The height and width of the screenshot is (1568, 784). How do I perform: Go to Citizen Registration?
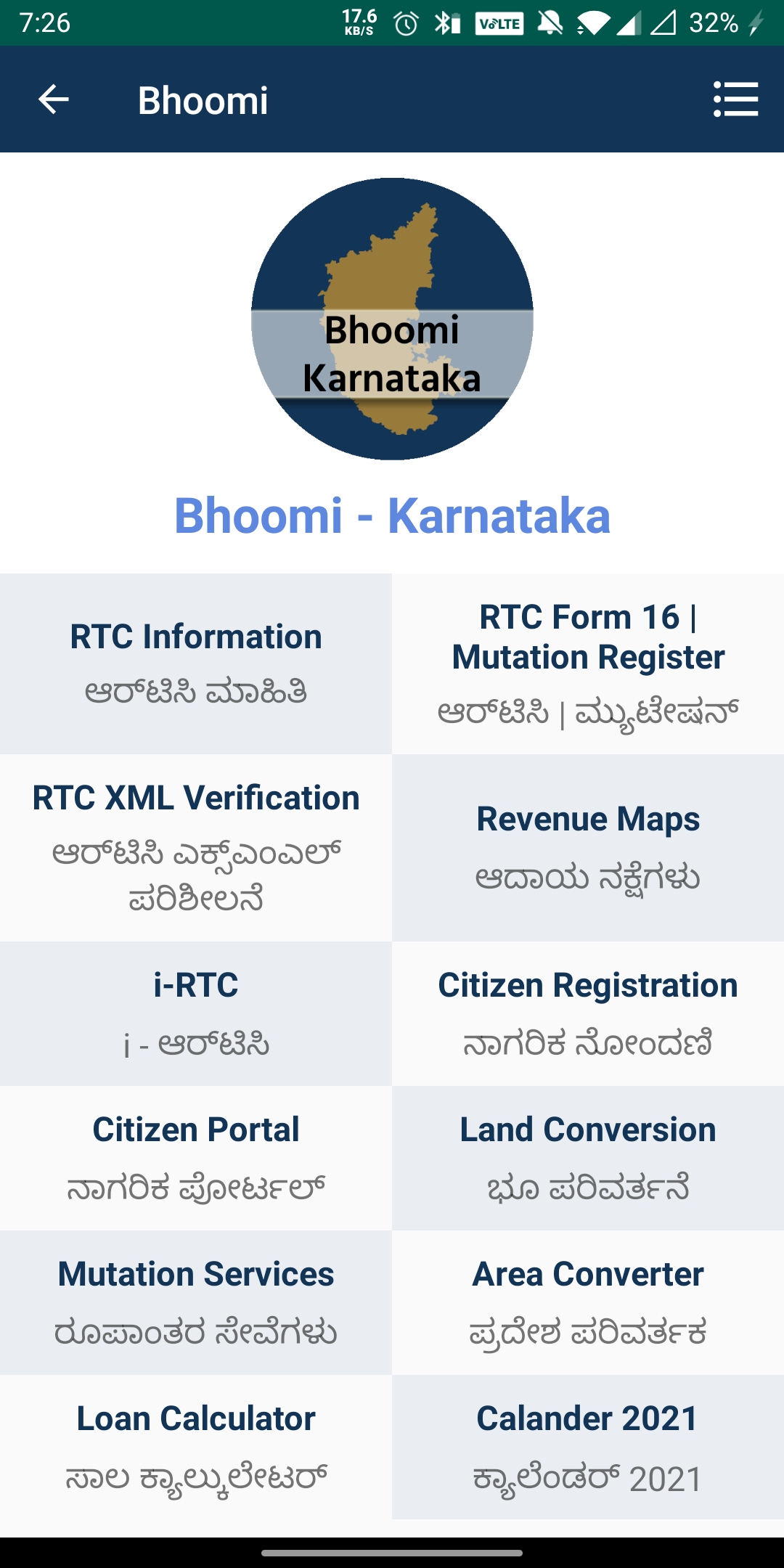tap(588, 1013)
